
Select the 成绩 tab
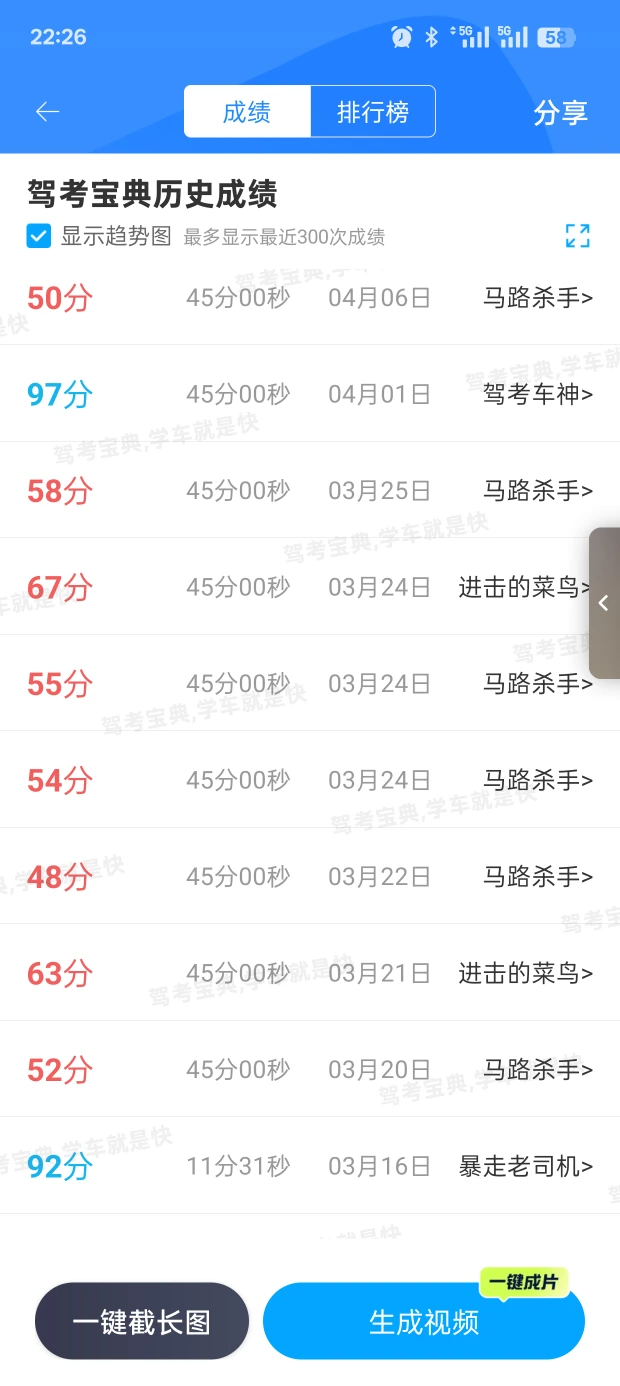(247, 112)
